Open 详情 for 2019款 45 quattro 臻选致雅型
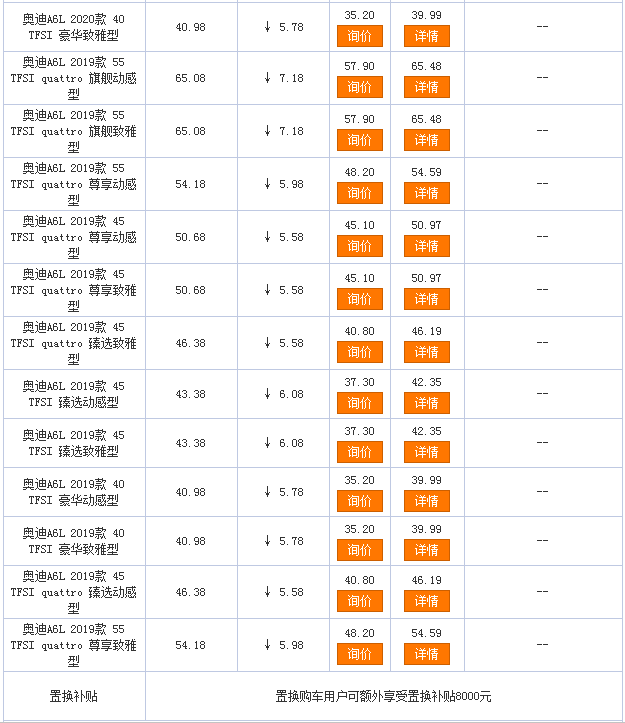This screenshot has height=723, width=625. (x=426, y=352)
